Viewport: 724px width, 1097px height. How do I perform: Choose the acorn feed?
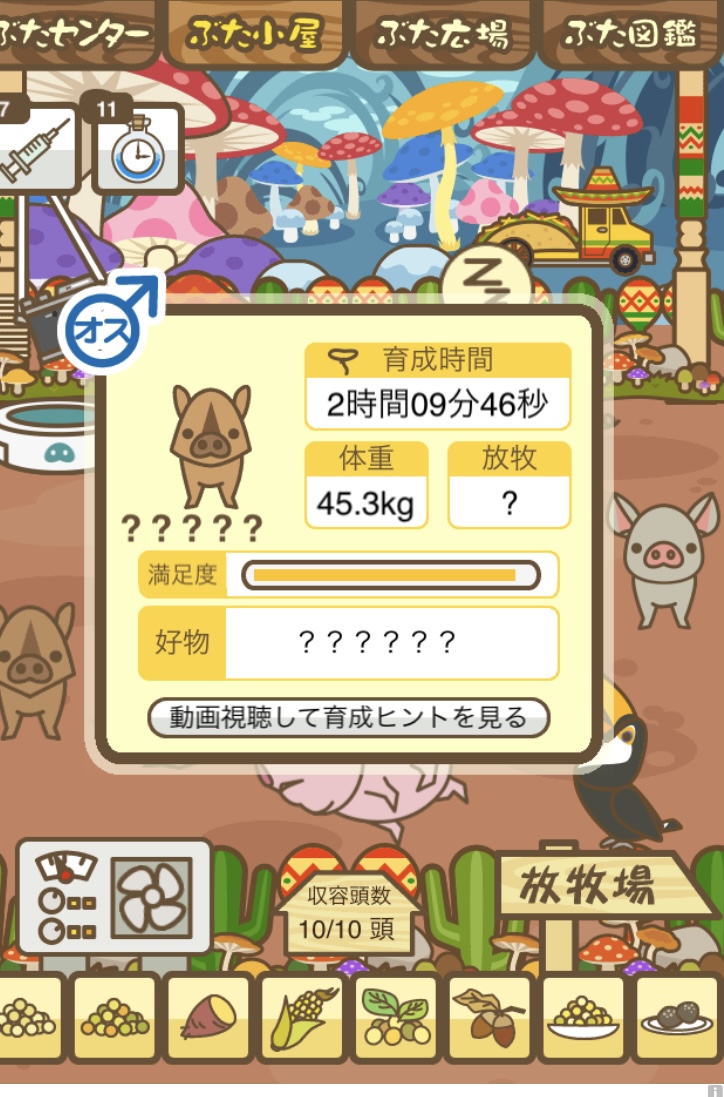click(x=490, y=1018)
